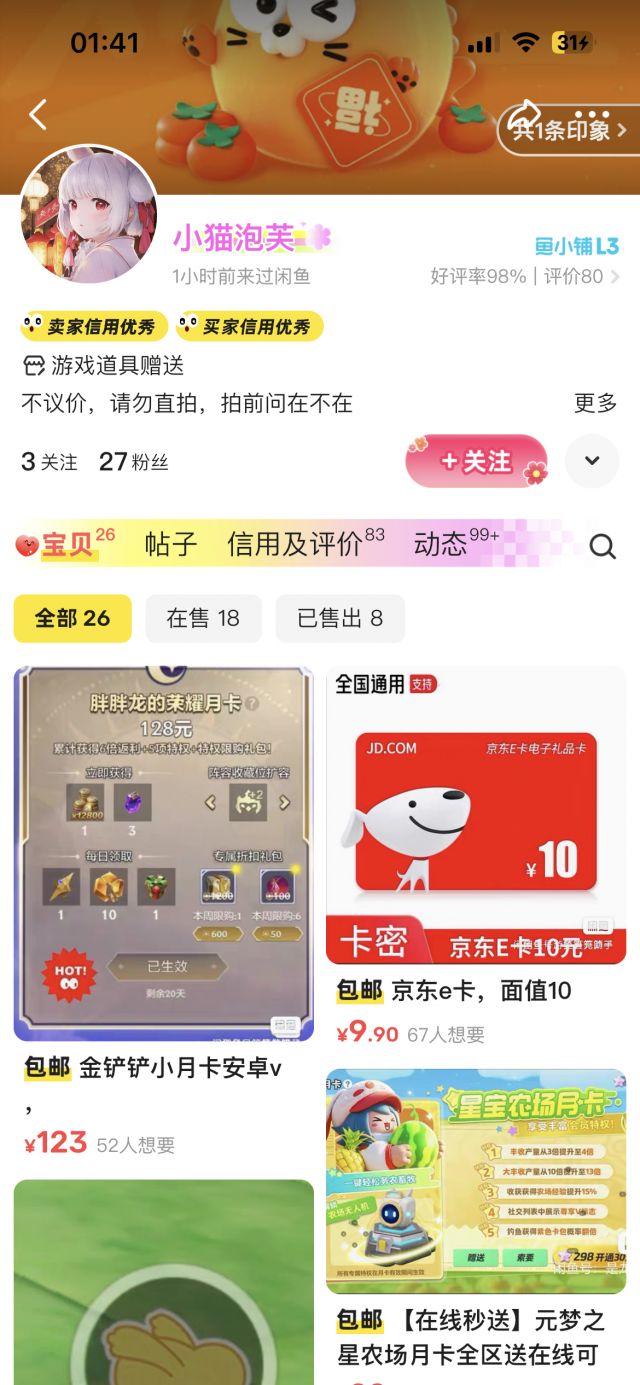This screenshot has height=1385, width=640.
Task: Tap the 小猫泡芙 profile avatar
Action: (89, 215)
